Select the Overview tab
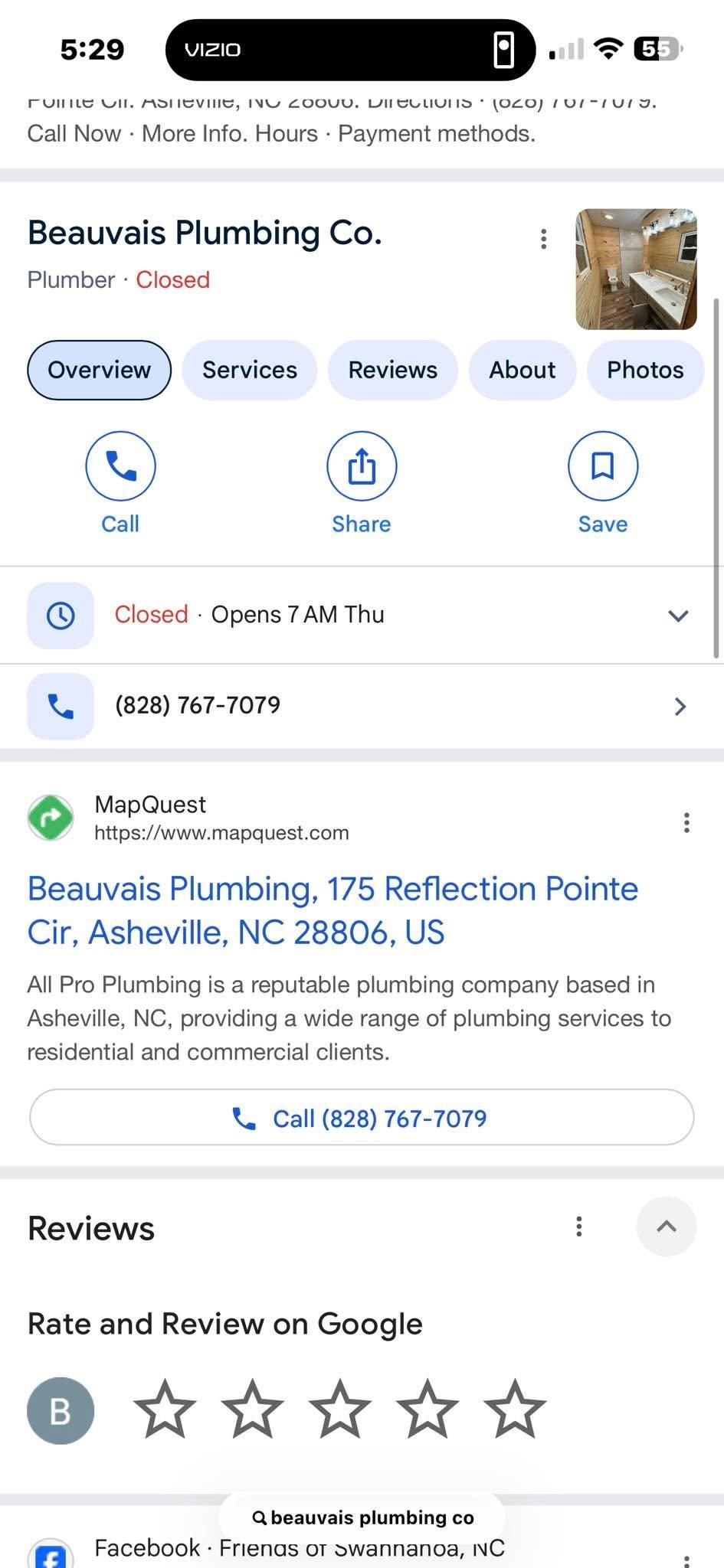 [100, 370]
